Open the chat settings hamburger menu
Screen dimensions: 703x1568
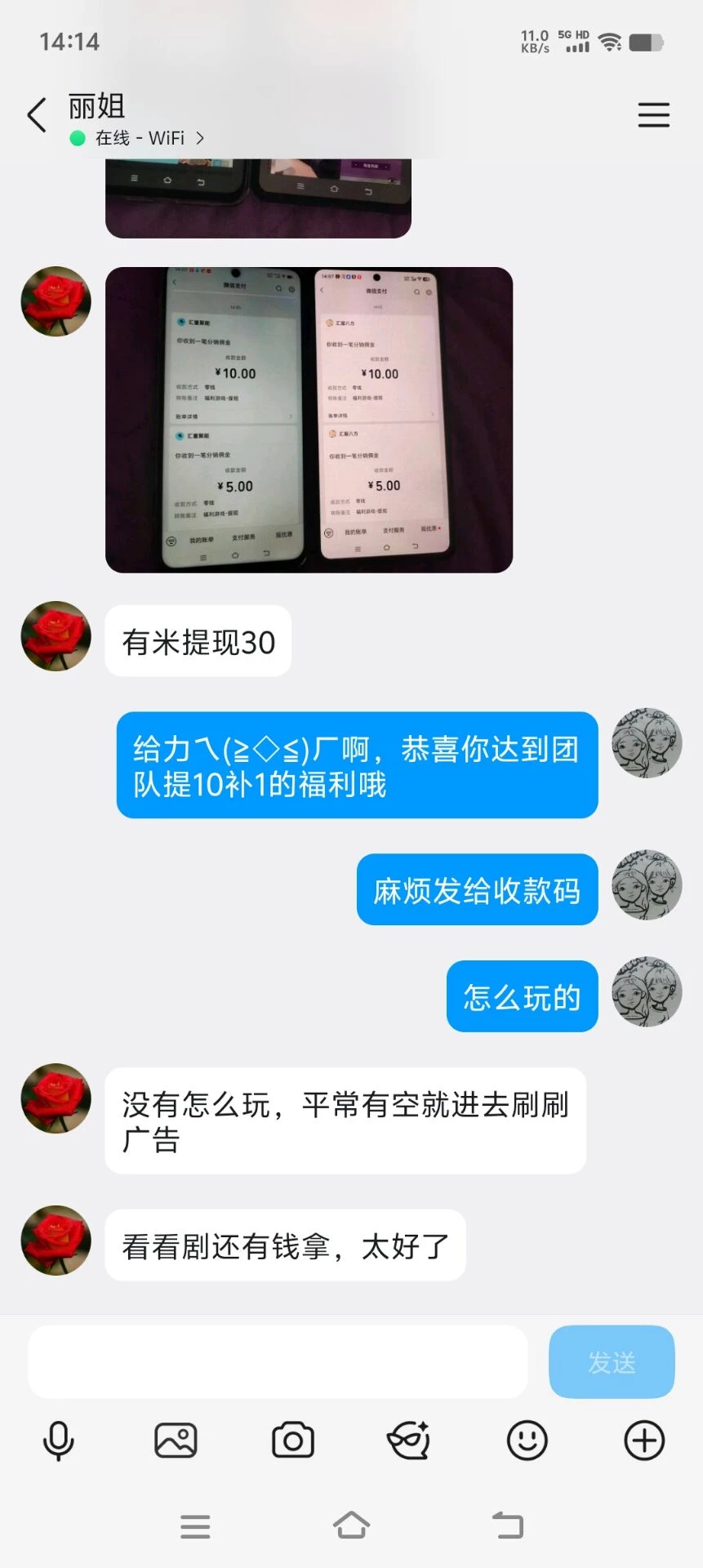point(653,115)
